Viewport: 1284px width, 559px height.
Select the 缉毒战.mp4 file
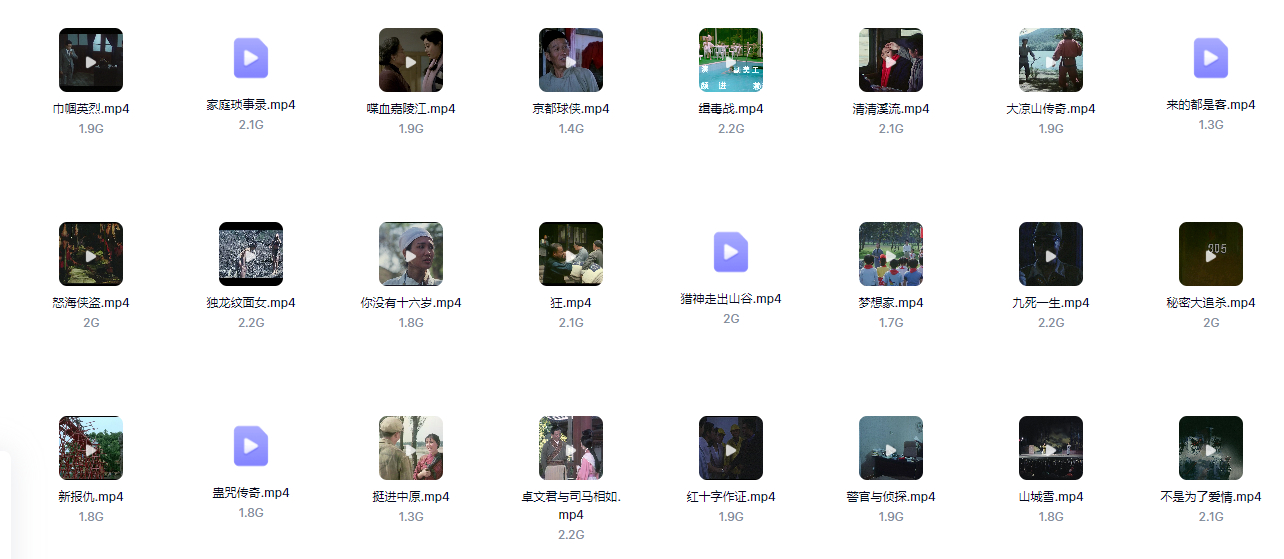(x=731, y=60)
